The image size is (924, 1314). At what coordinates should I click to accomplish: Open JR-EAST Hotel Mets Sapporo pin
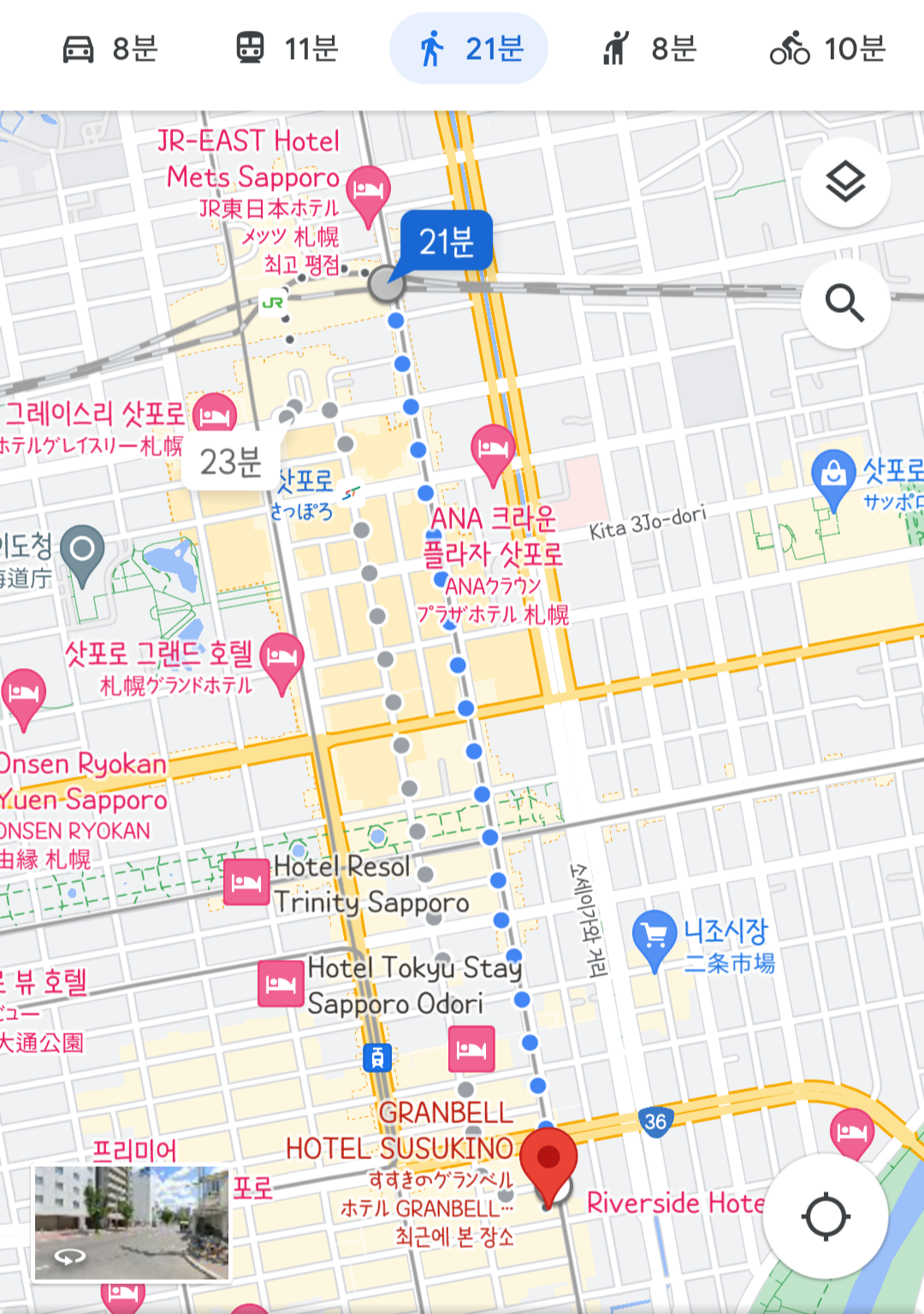(368, 190)
